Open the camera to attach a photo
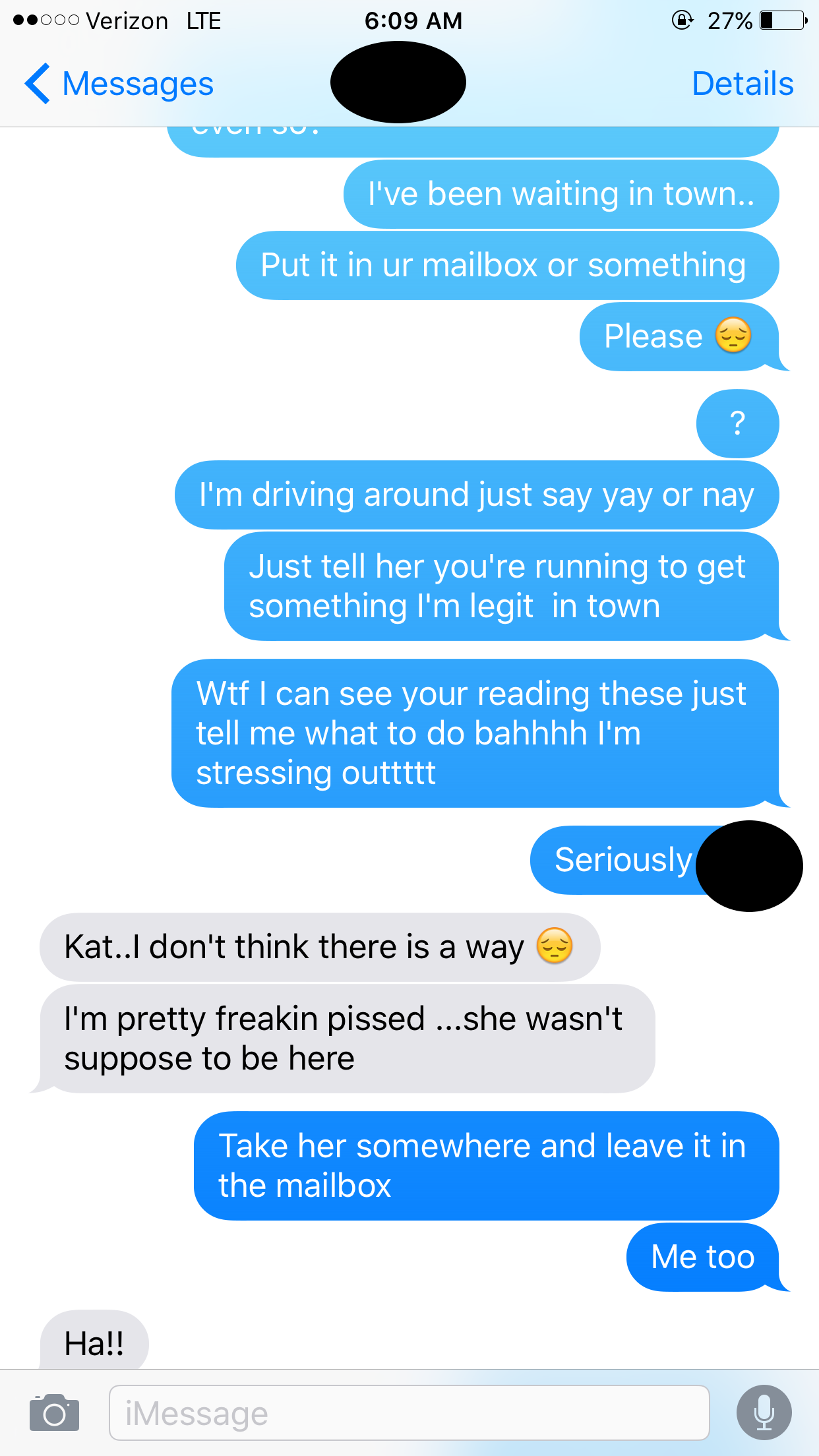This screenshot has height=1456, width=819. point(54,1412)
